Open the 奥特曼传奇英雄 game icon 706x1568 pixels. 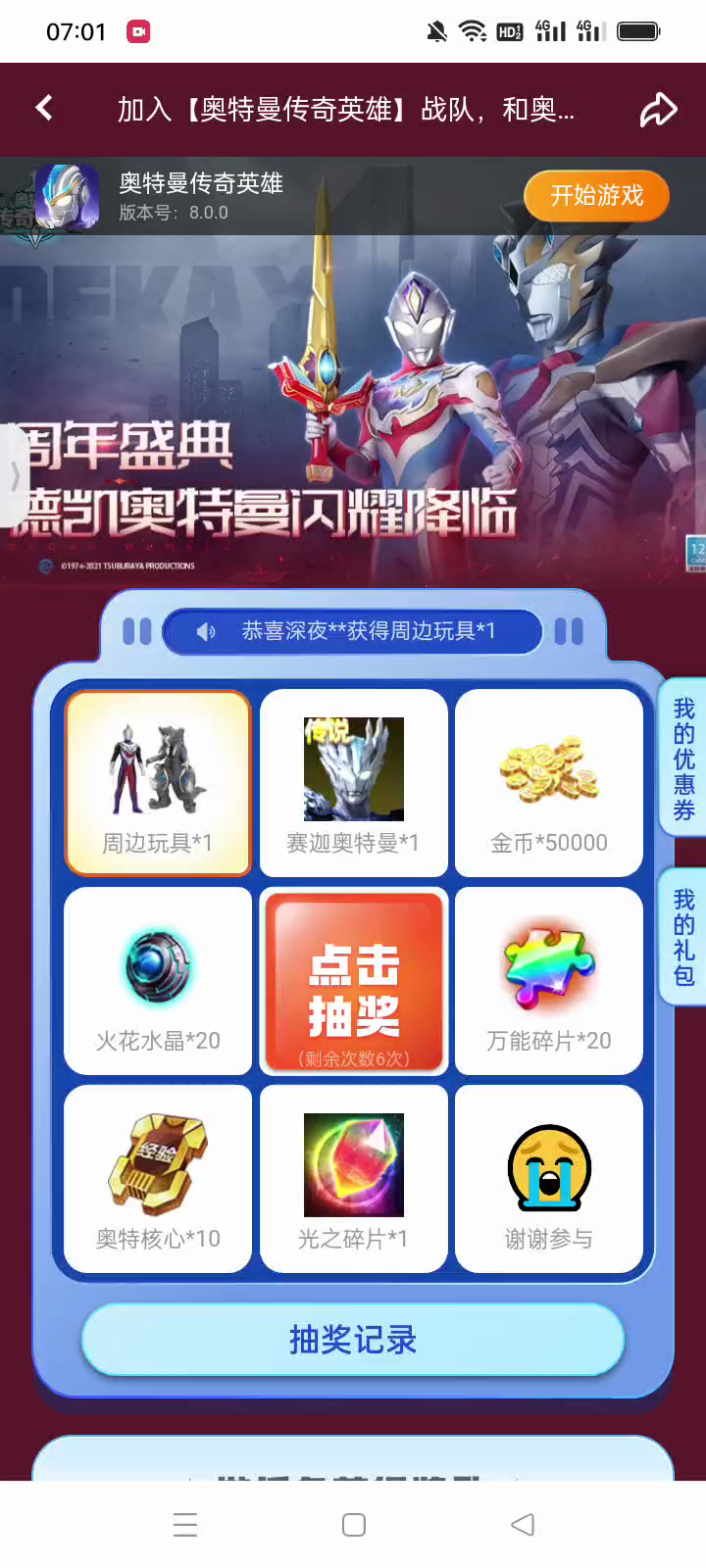pos(67,197)
